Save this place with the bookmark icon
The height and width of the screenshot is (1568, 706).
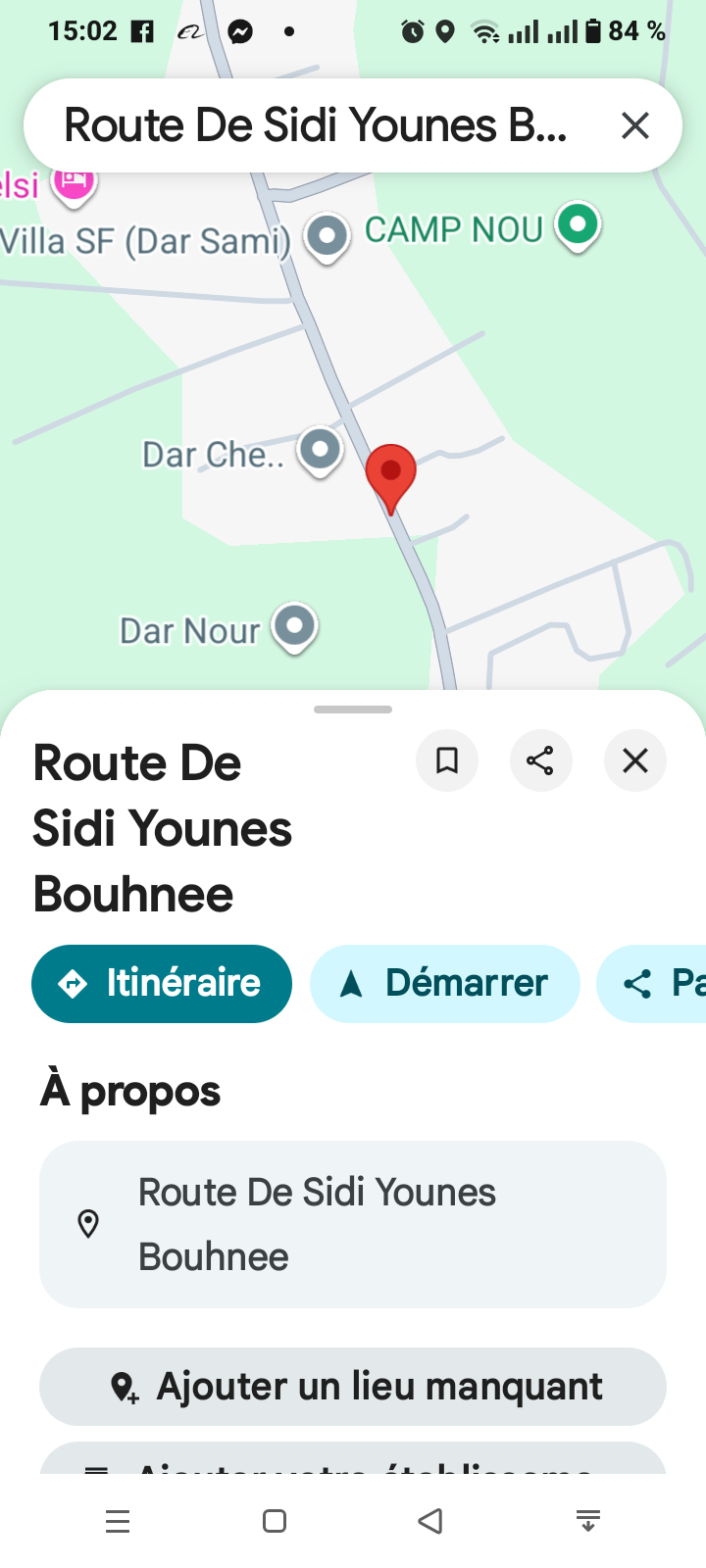(x=447, y=760)
